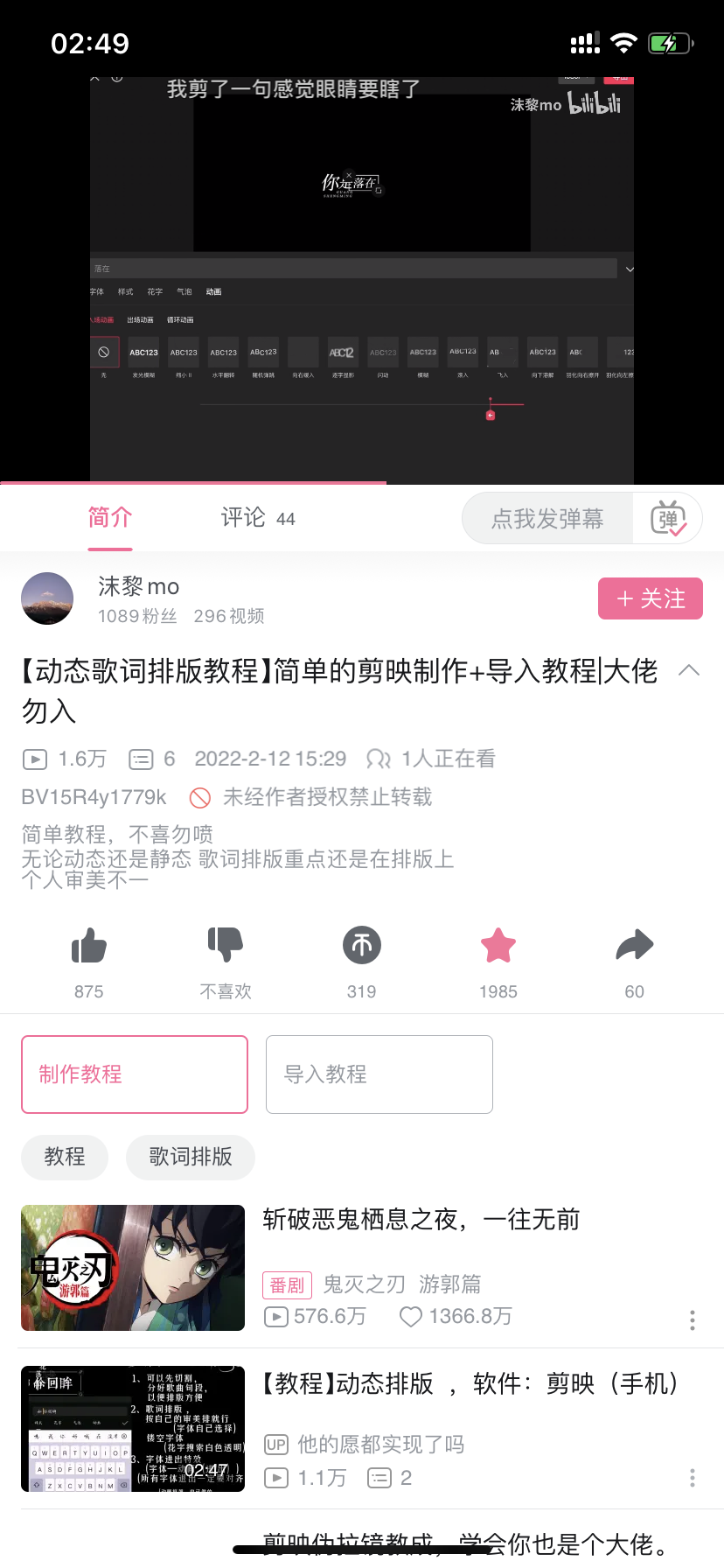Select the 制作教程 episode
The height and width of the screenshot is (1568, 724).
pyautogui.click(x=135, y=1074)
